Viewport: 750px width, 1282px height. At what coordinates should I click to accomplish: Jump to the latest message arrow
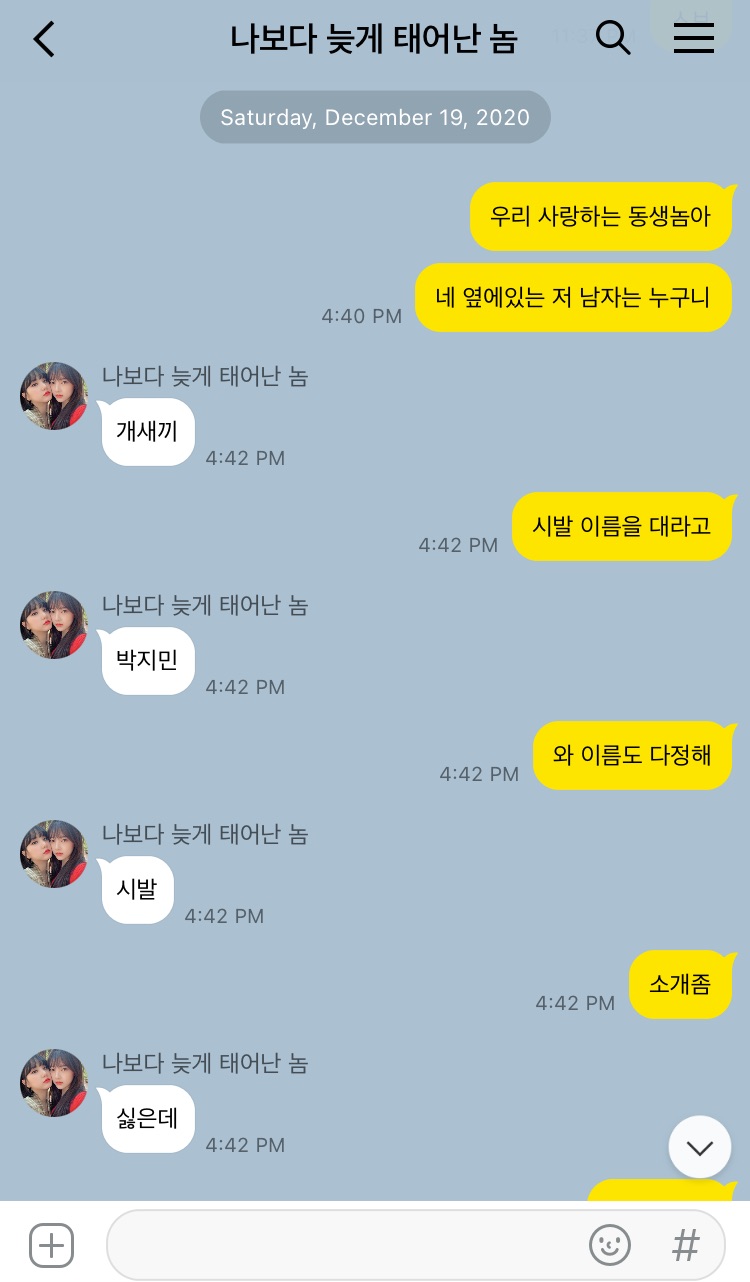pyautogui.click(x=699, y=1147)
